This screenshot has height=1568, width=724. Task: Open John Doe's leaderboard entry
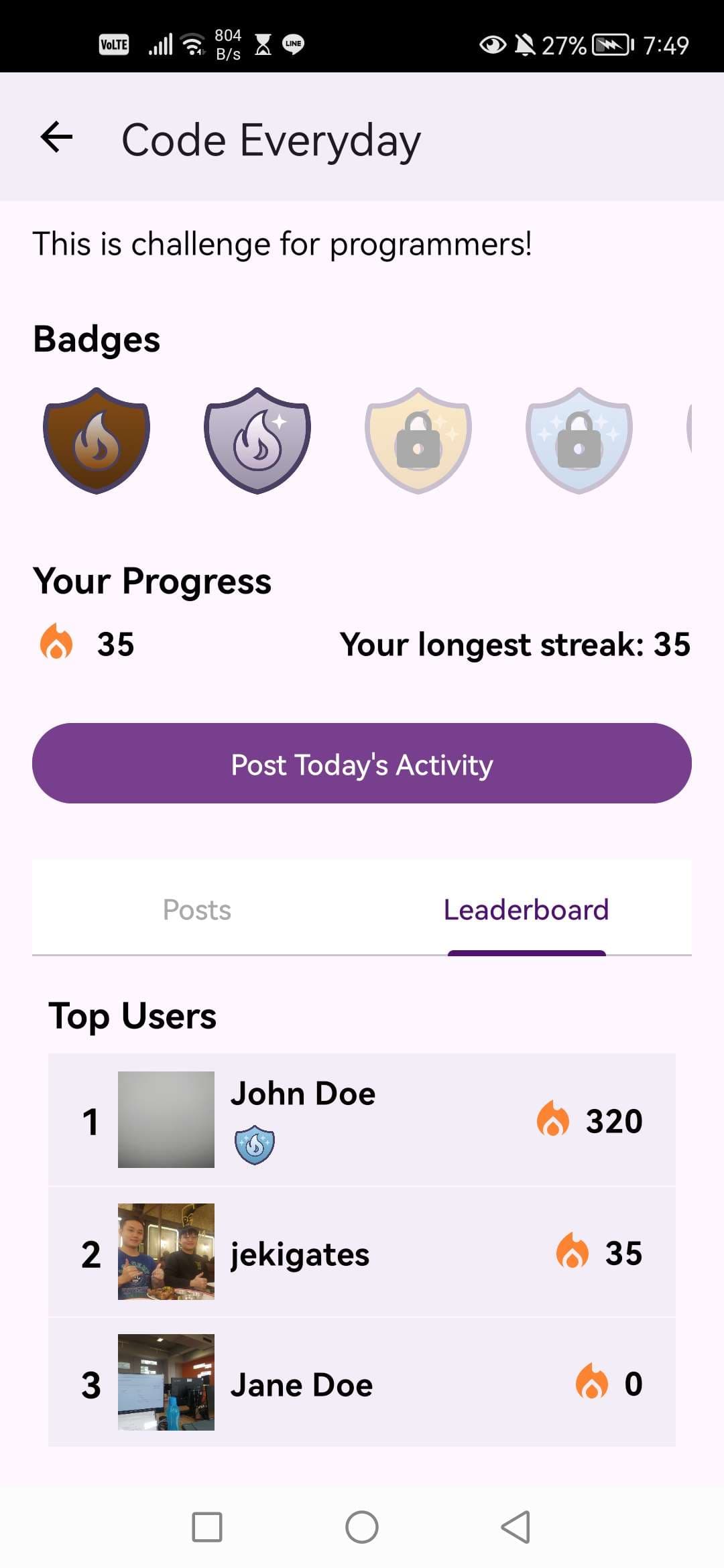point(362,1120)
